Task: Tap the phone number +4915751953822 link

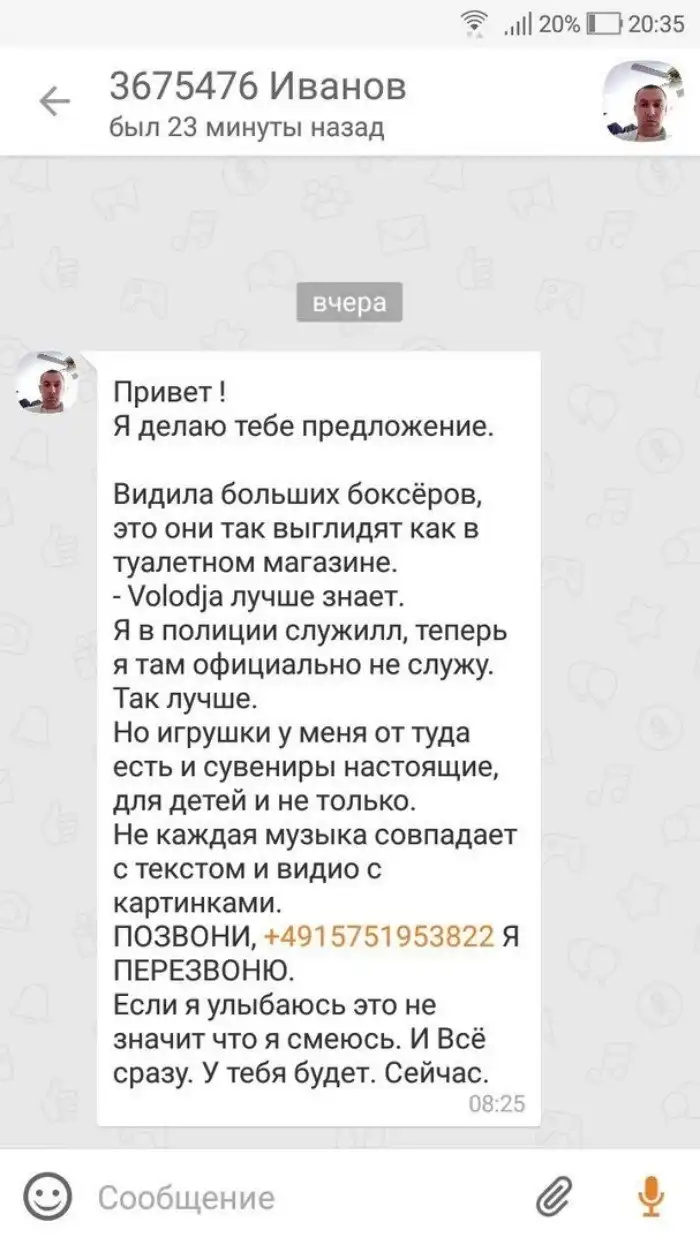Action: click(379, 936)
